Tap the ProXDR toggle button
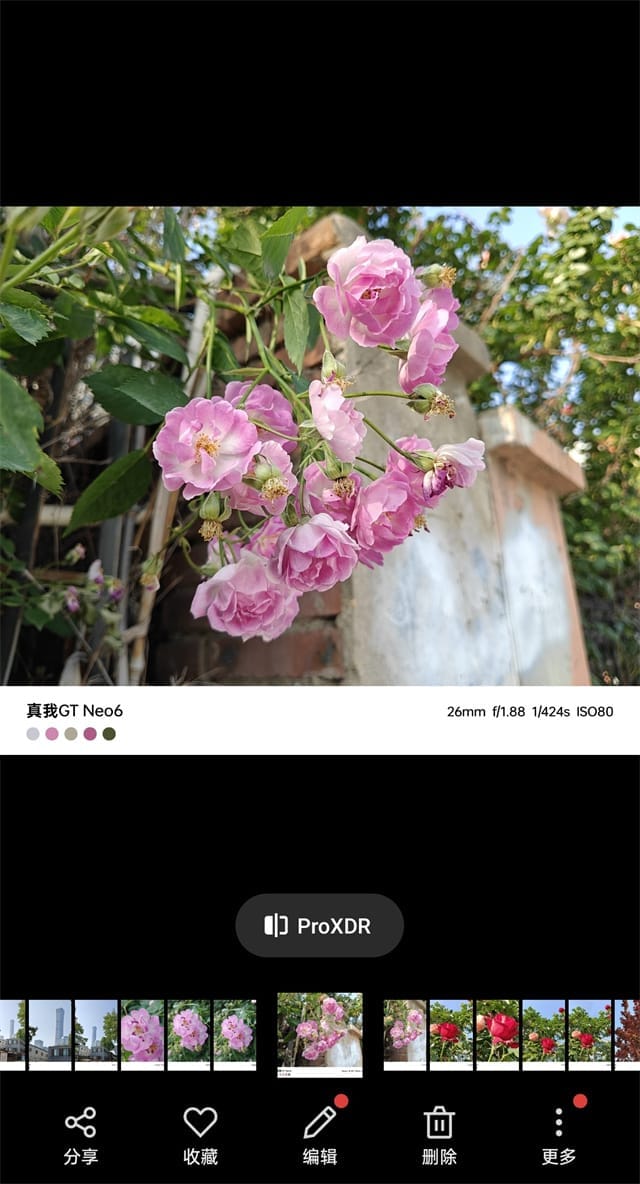This screenshot has height=1184, width=640. 319,926
